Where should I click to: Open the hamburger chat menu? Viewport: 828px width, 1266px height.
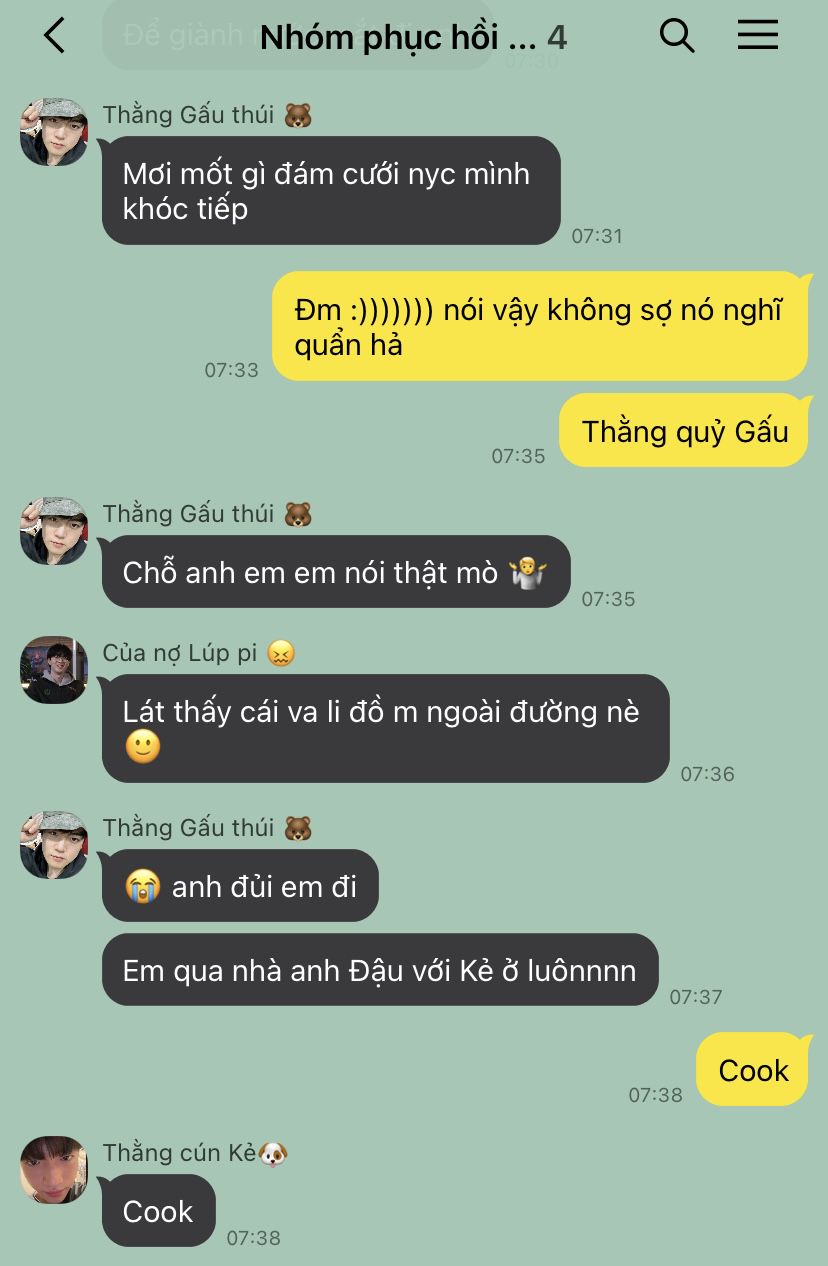click(x=758, y=35)
